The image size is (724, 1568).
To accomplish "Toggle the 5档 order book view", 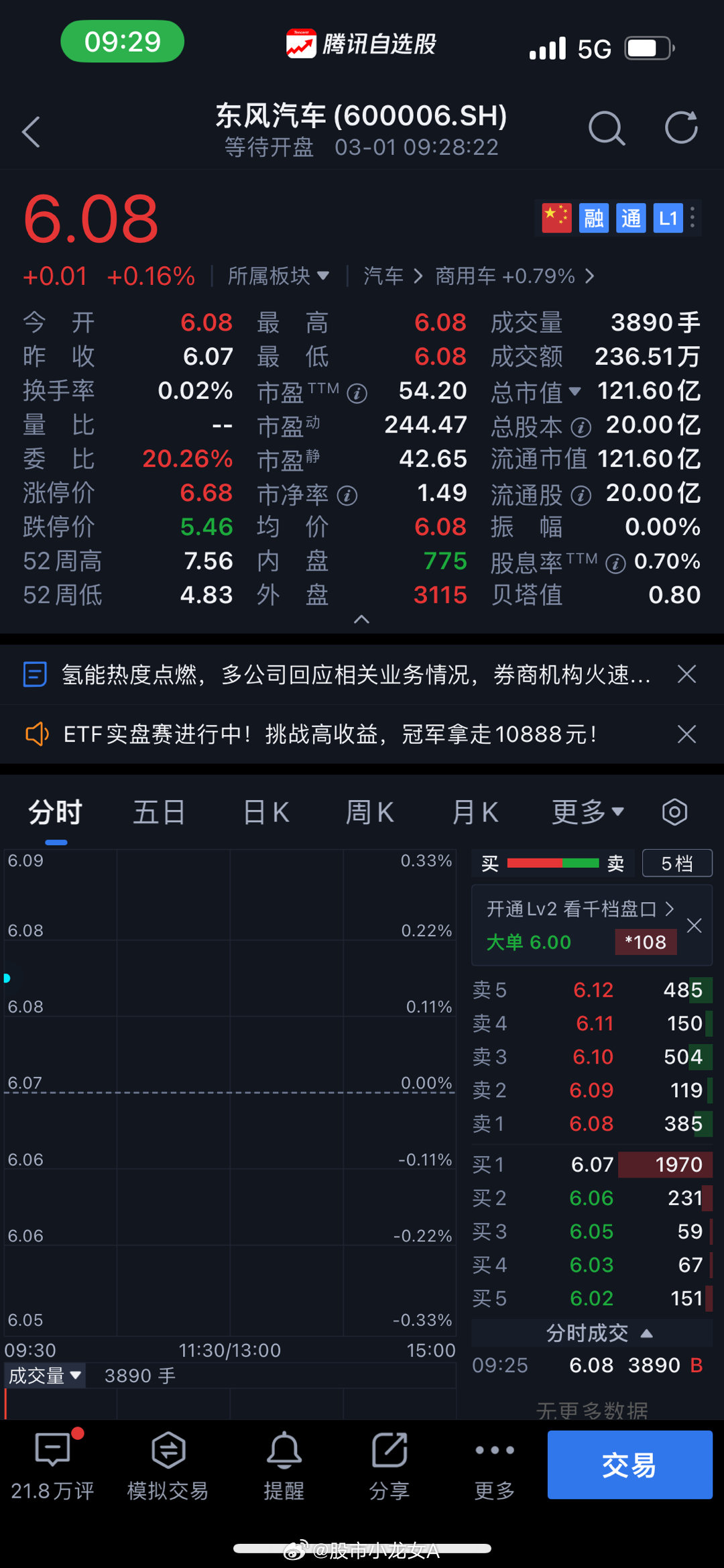I will pyautogui.click(x=676, y=863).
